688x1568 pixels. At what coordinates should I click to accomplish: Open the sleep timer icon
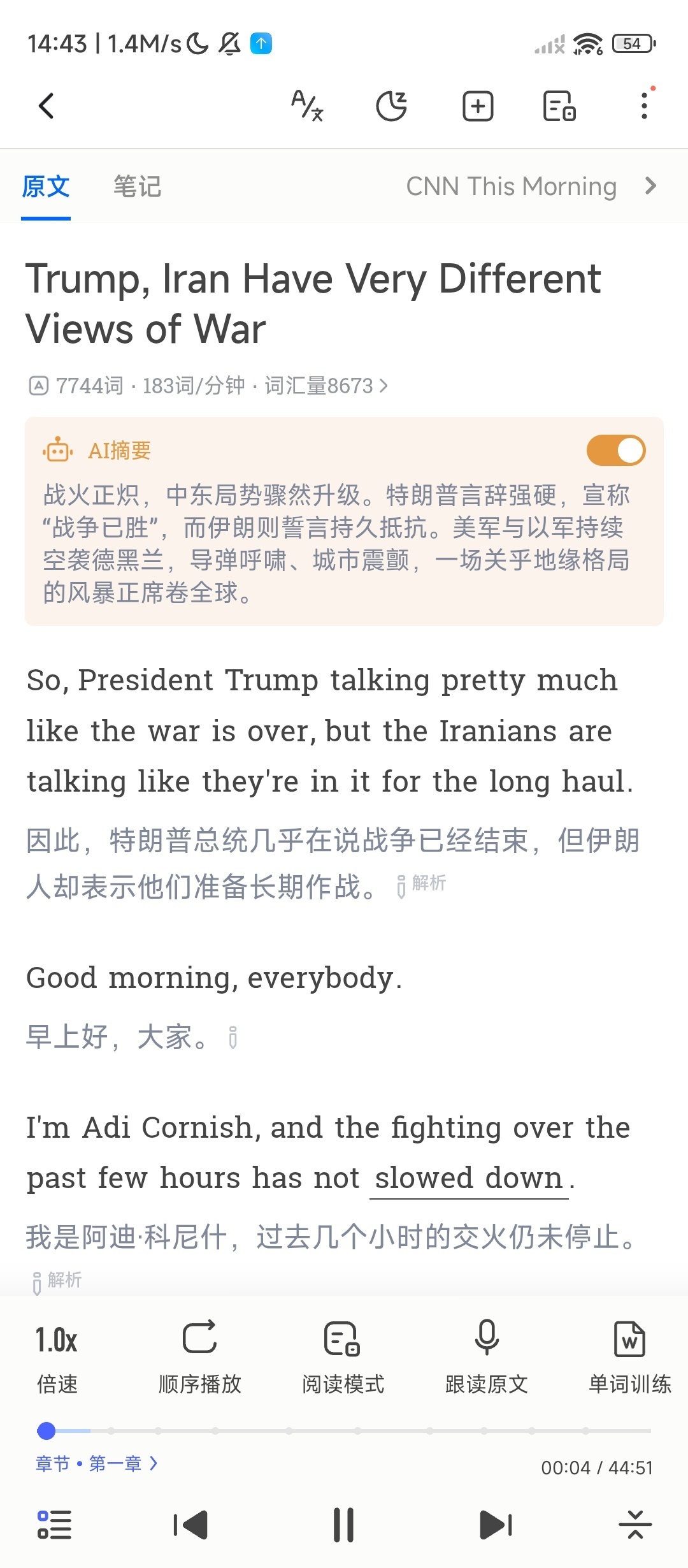tap(392, 106)
